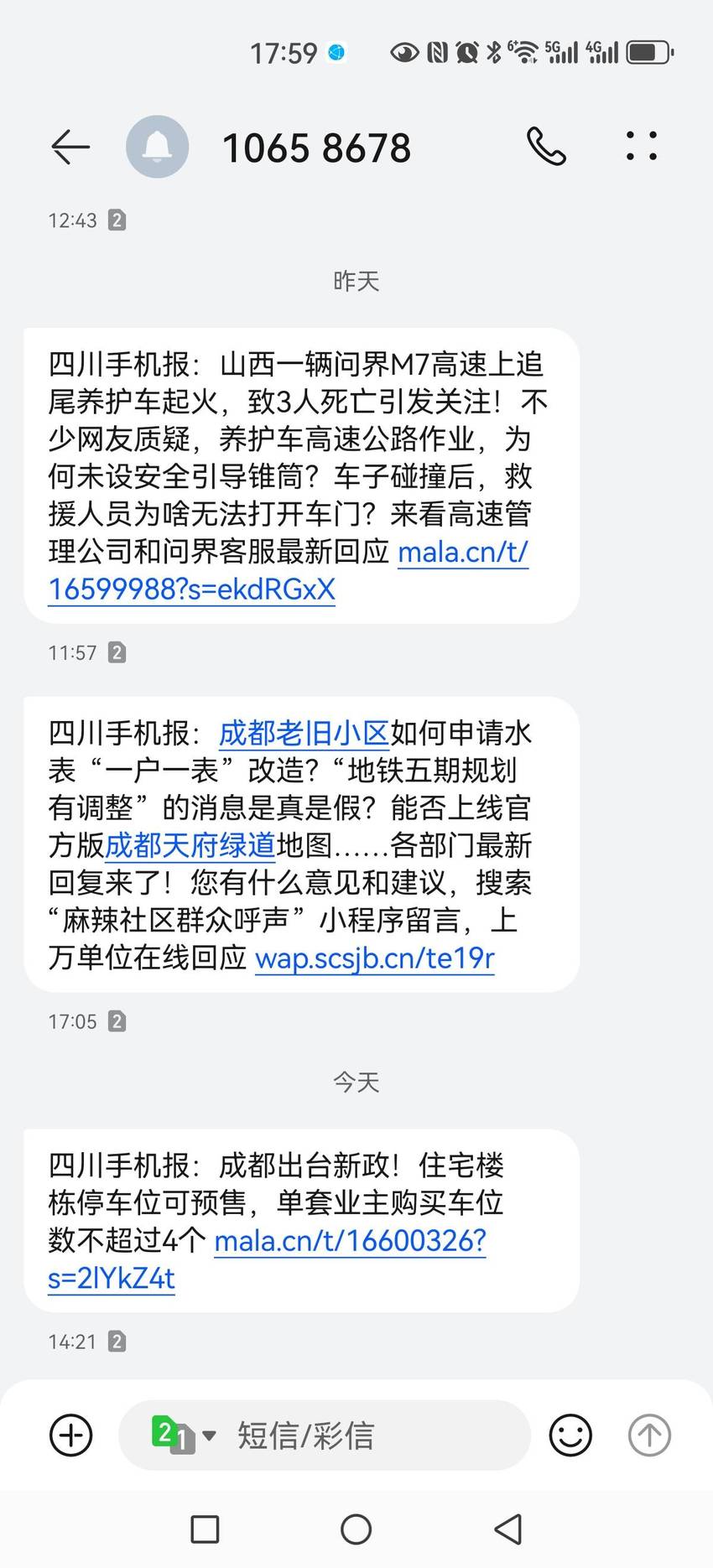Tap the send arrow button
The width and height of the screenshot is (713, 1568).
tap(649, 1435)
